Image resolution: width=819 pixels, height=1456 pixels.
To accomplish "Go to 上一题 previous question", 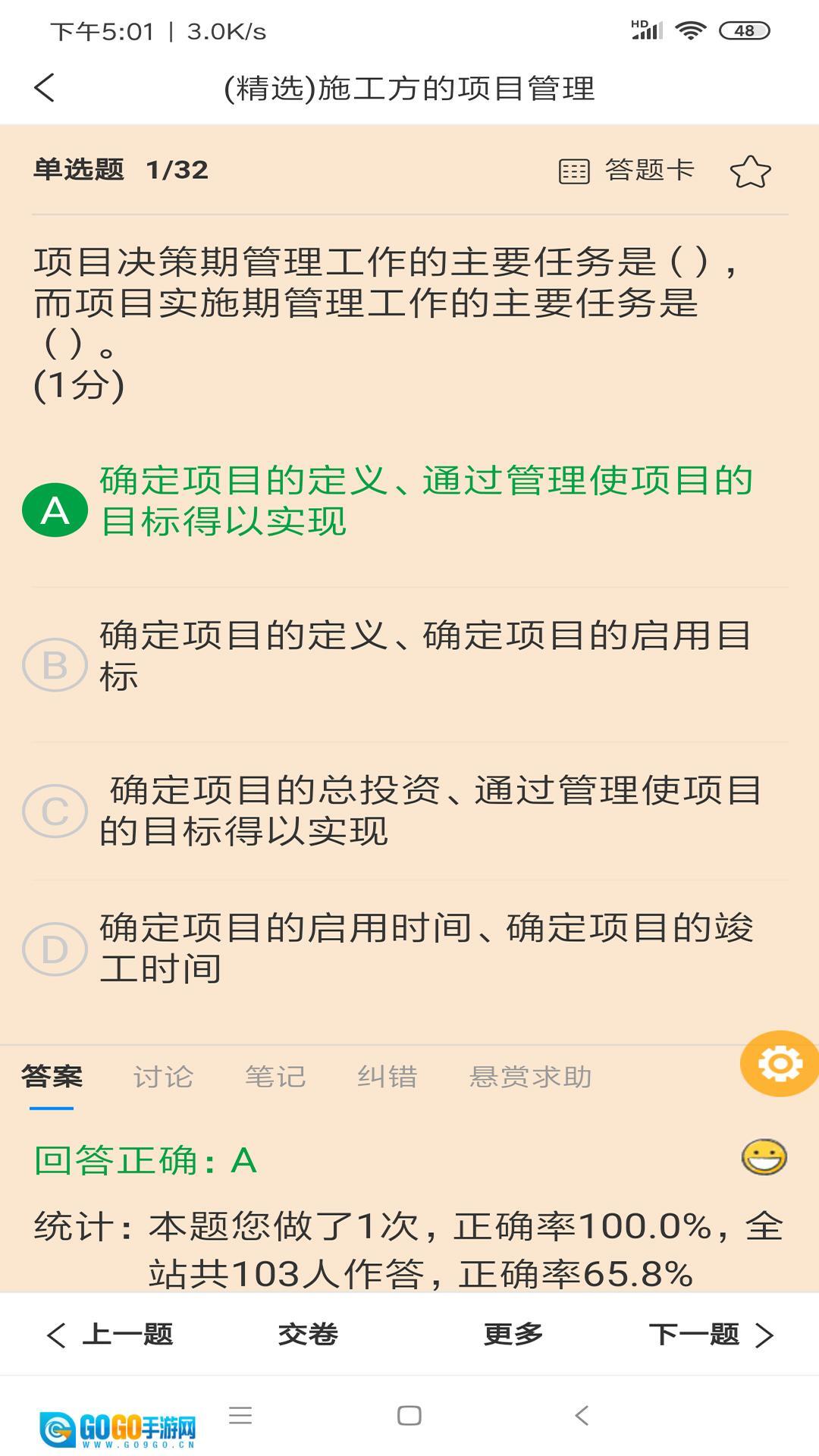I will pyautogui.click(x=110, y=1335).
